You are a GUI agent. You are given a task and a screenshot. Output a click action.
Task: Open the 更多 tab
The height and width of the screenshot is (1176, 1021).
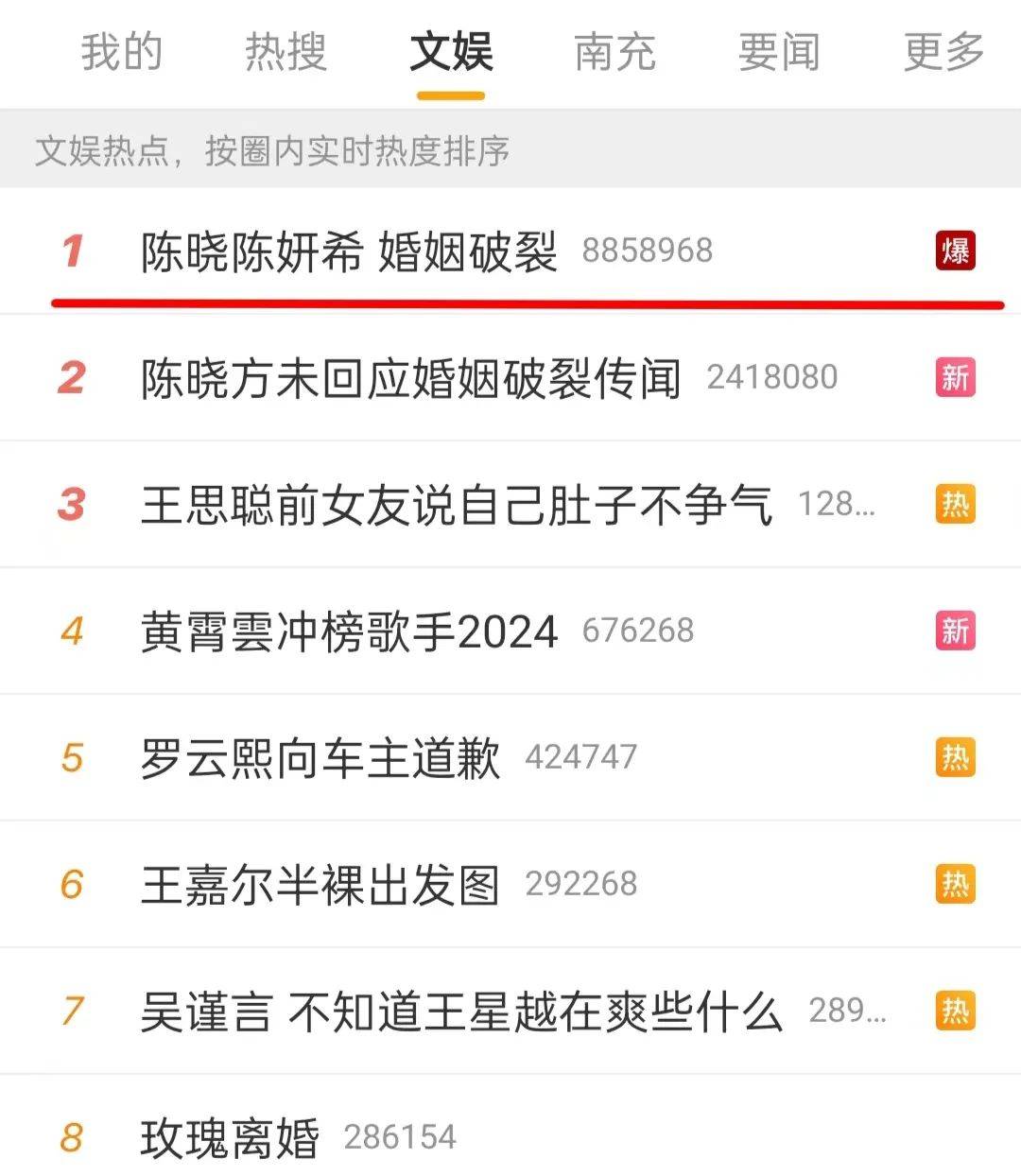click(x=943, y=52)
